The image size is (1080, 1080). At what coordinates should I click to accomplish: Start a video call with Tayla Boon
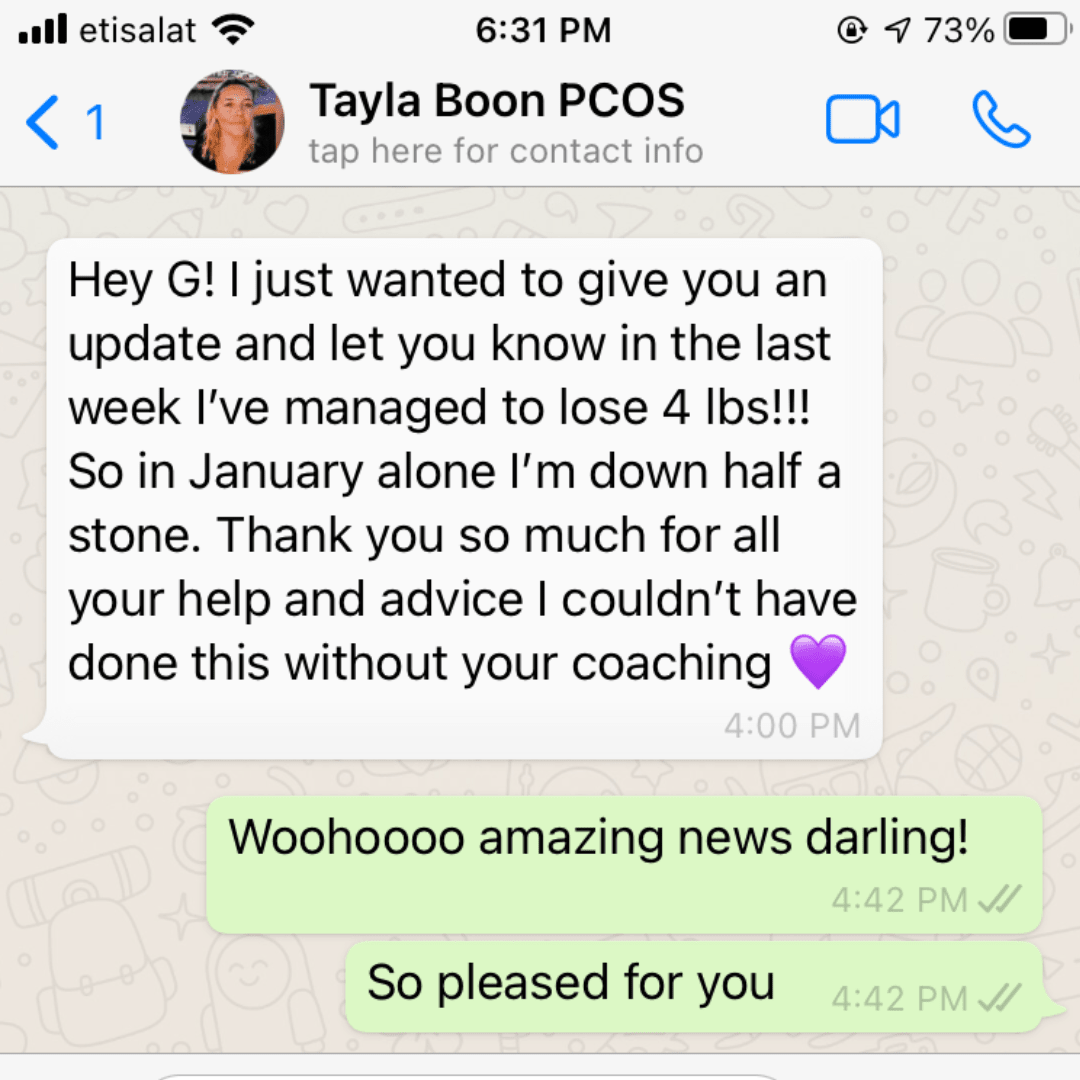click(862, 122)
